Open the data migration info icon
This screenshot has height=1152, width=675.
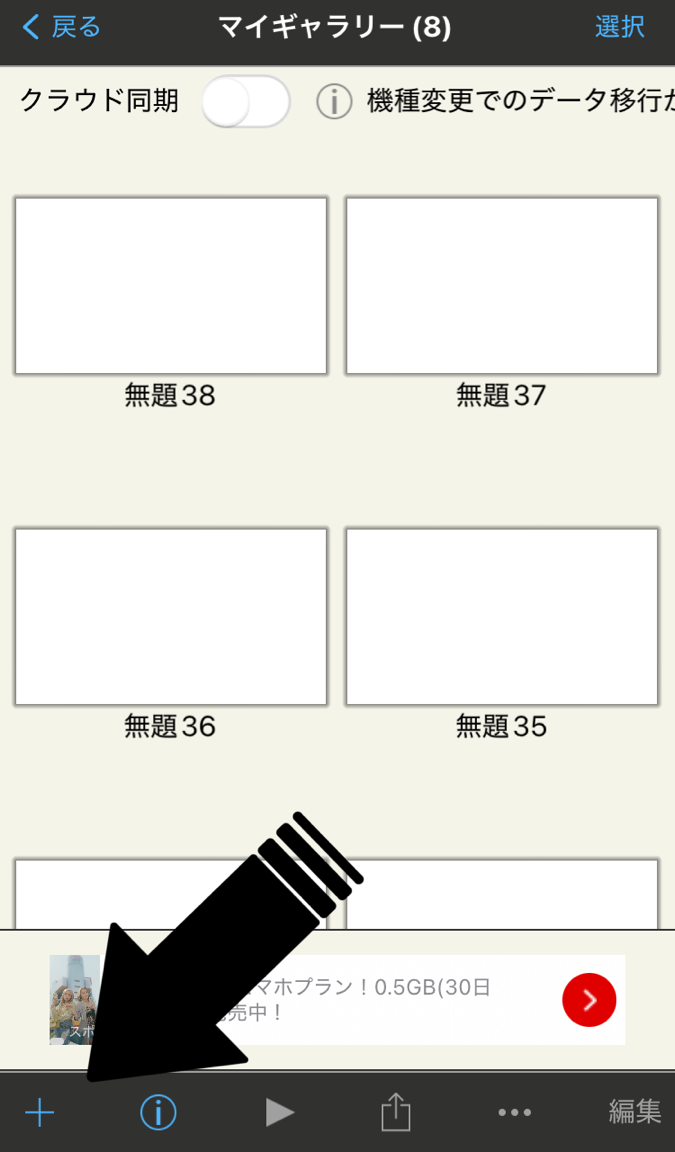coord(334,101)
